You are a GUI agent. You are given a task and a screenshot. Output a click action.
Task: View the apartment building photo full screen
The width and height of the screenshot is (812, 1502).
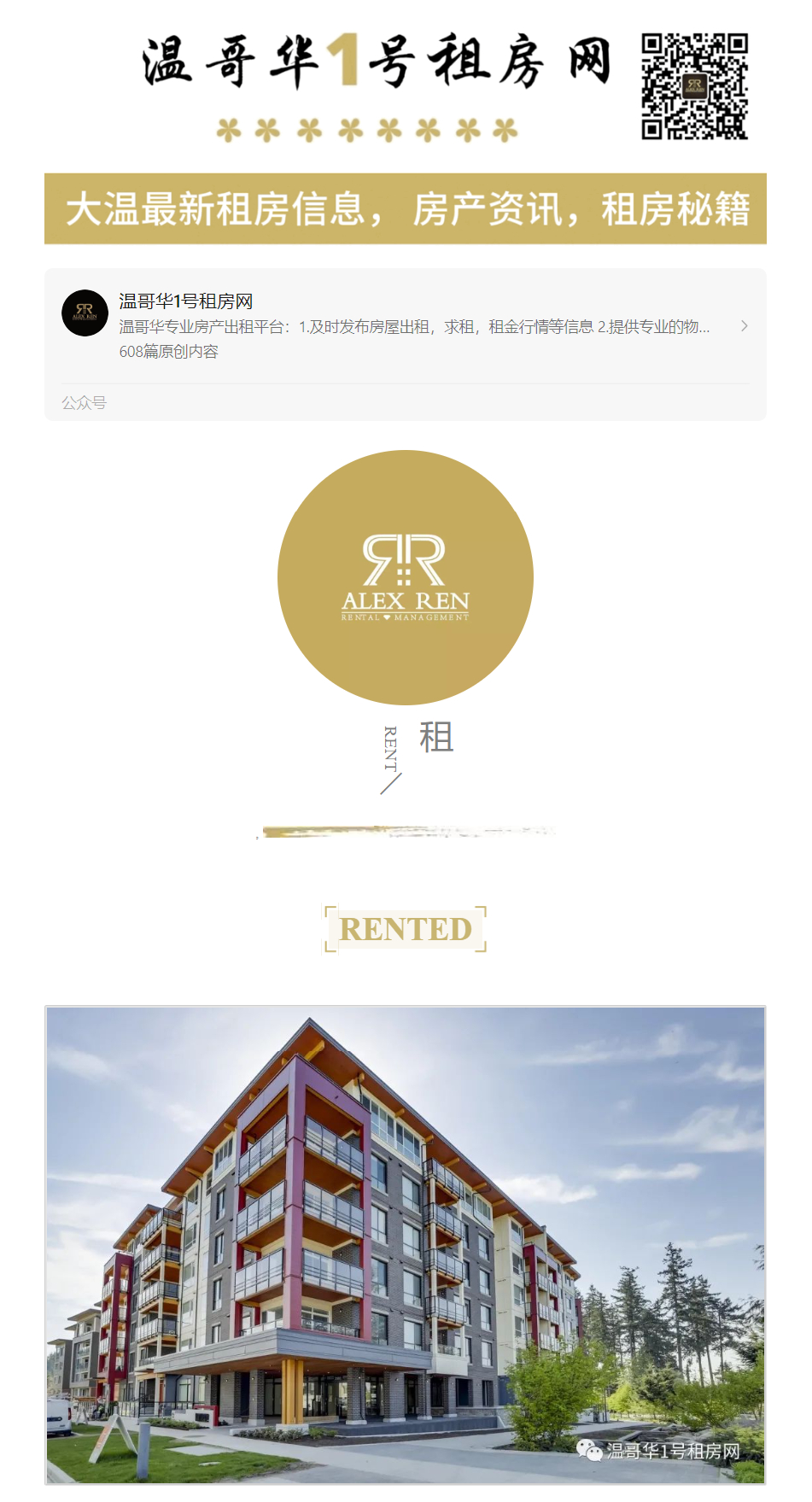[405, 1244]
